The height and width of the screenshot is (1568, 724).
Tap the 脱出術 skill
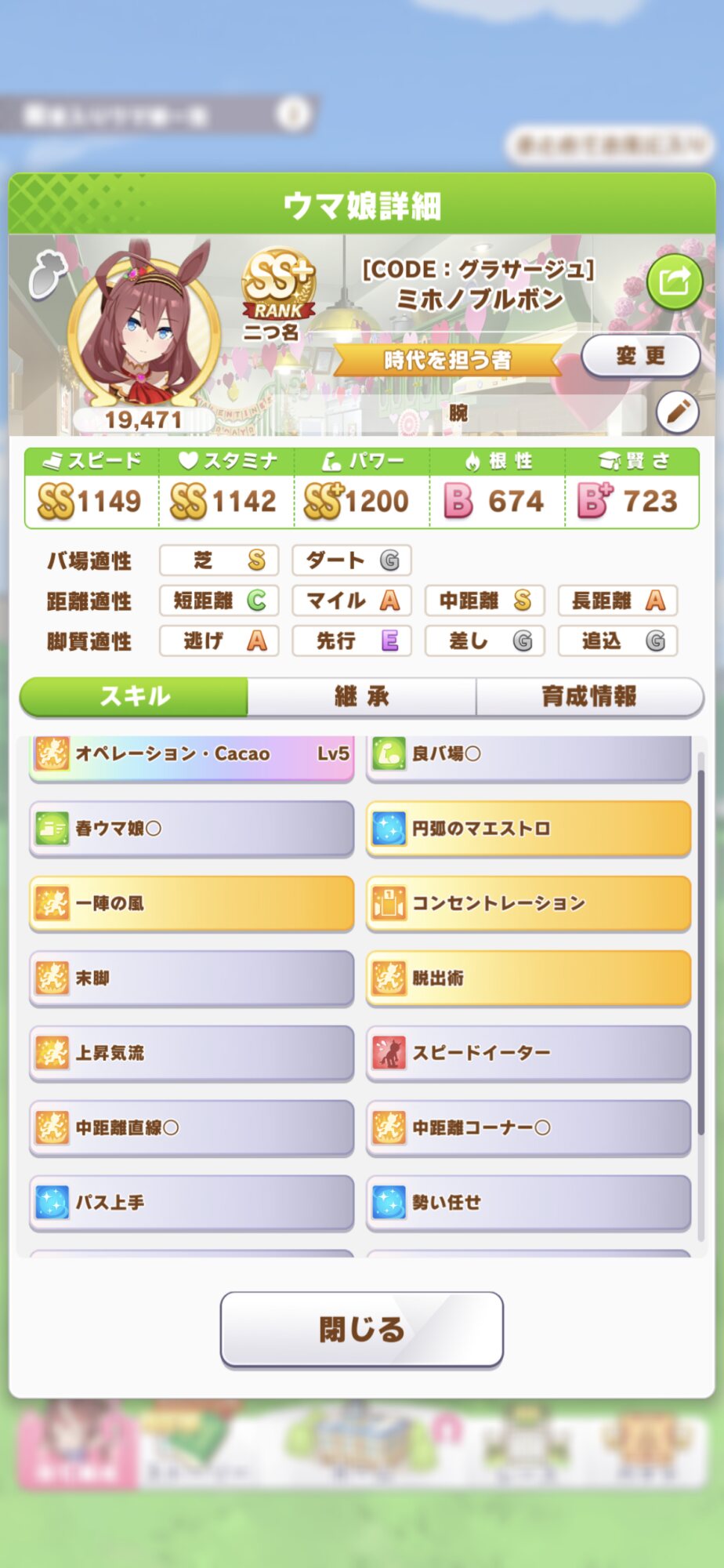(527, 978)
